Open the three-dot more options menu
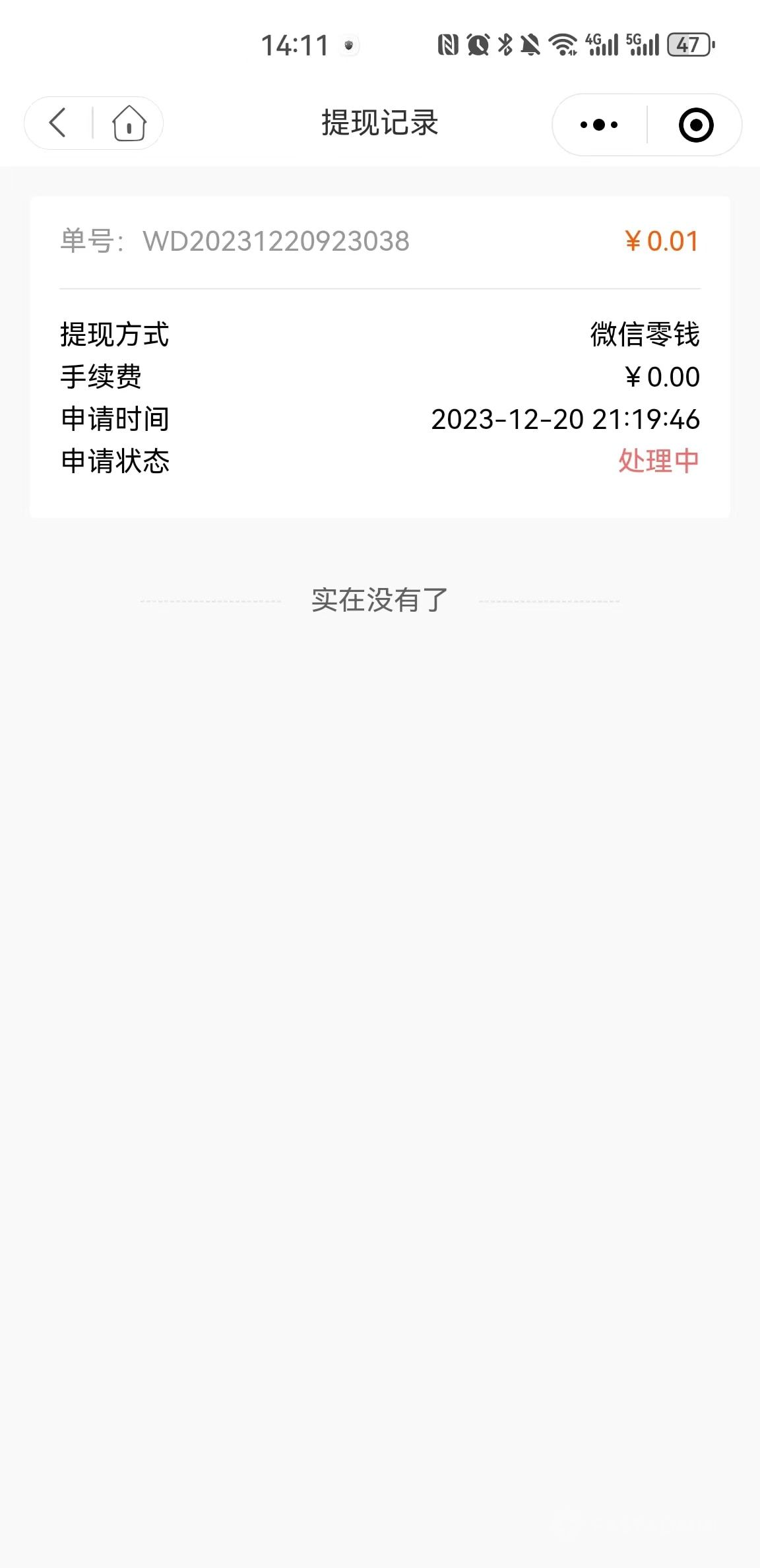The height and width of the screenshot is (1568, 760). point(599,125)
